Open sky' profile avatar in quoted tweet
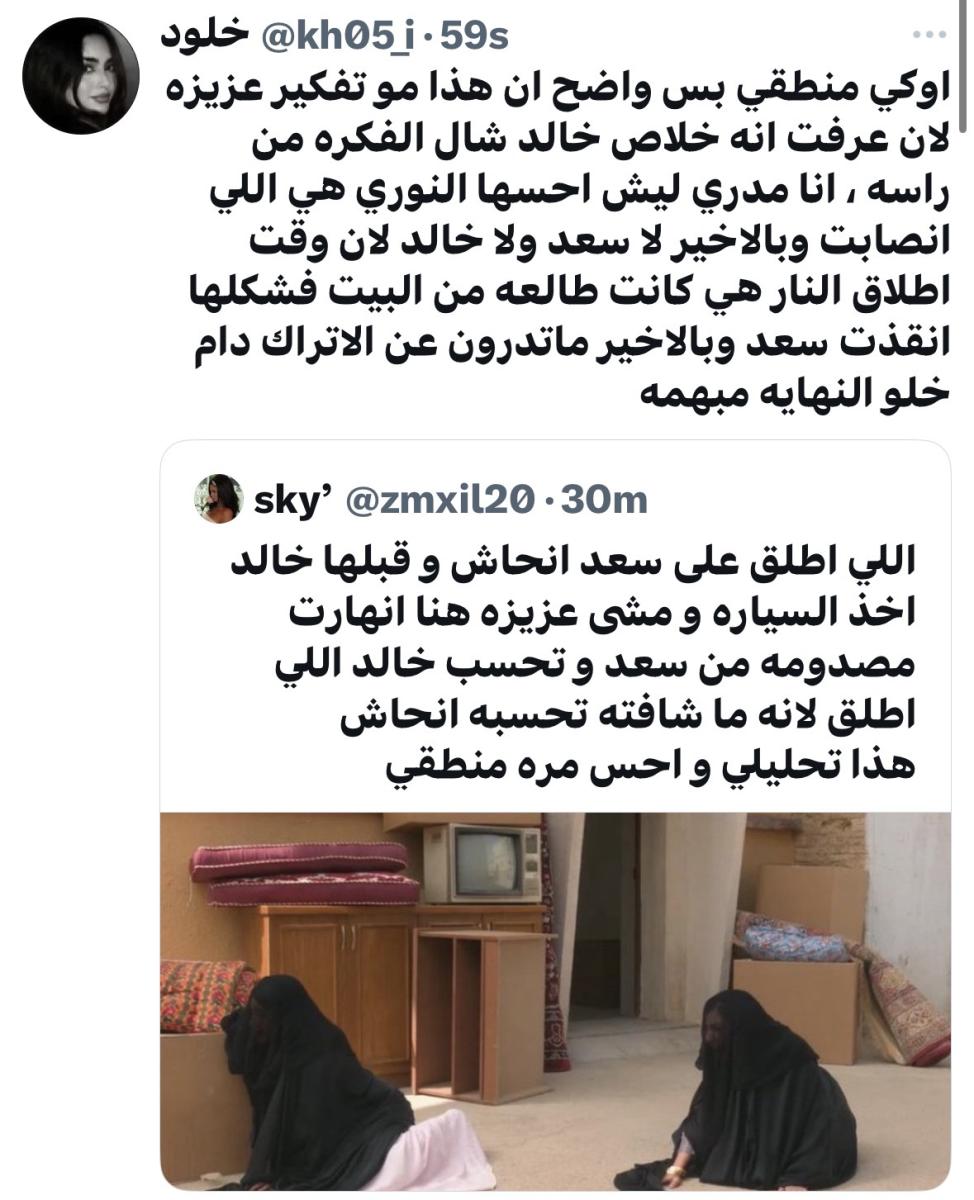 pyautogui.click(x=218, y=499)
